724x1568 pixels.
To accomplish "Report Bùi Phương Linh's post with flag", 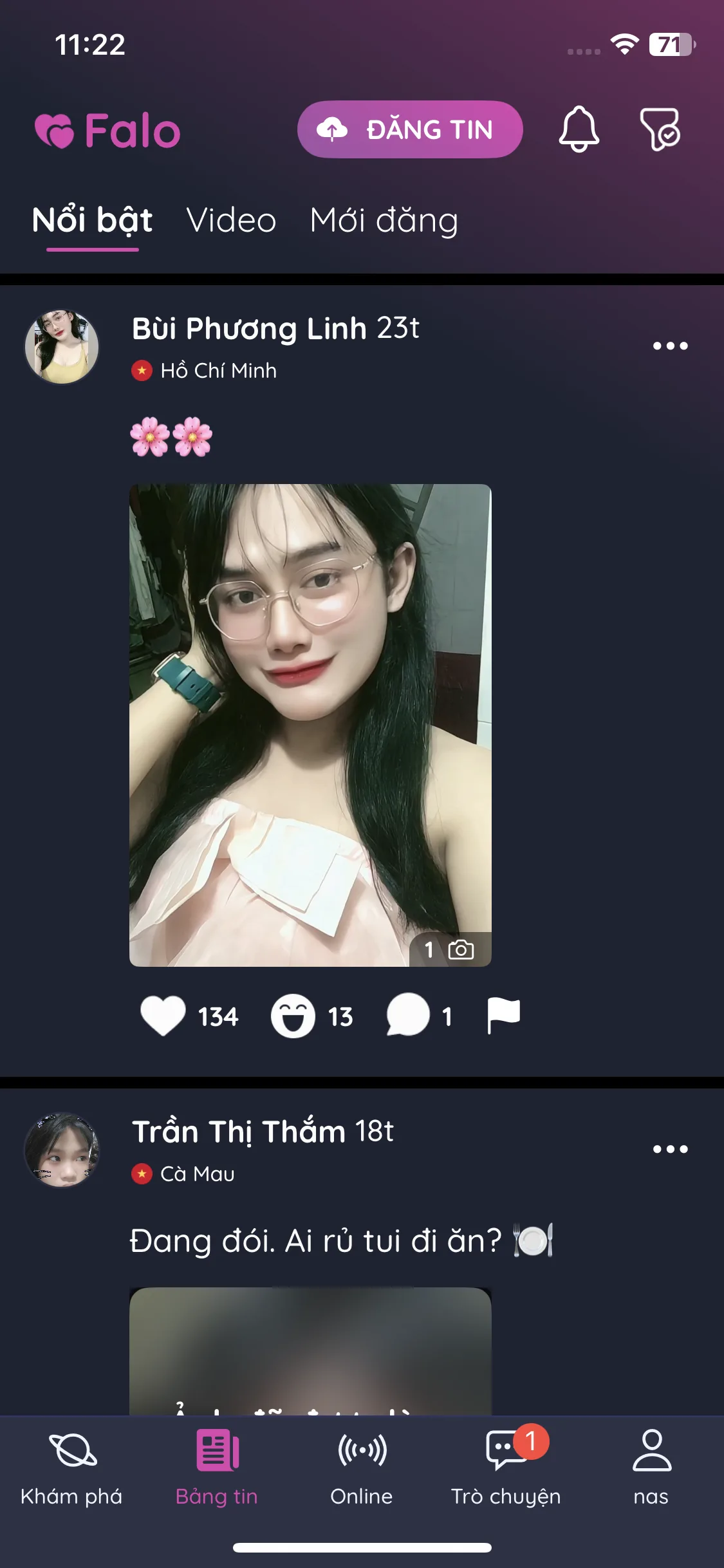I will [503, 1015].
